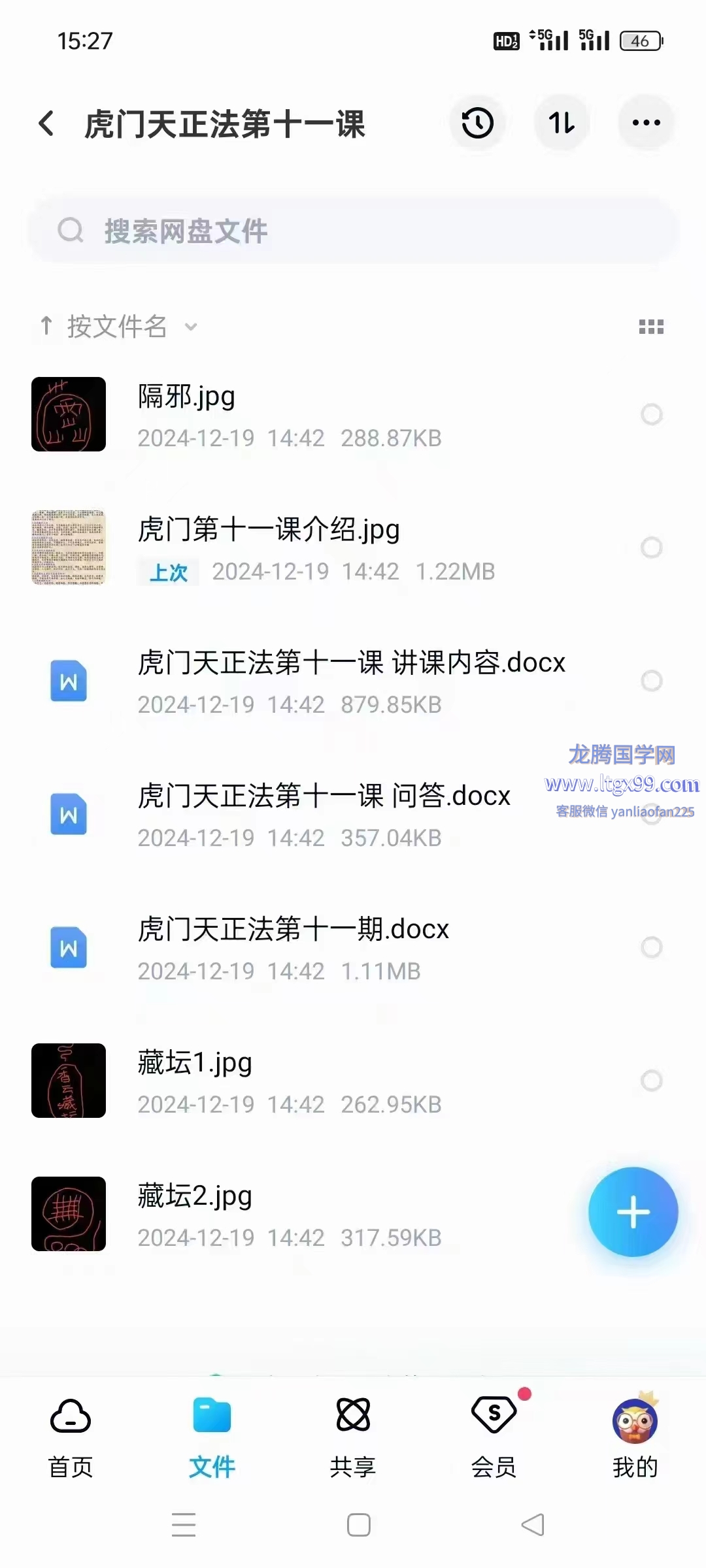Open the recent history clock icon
Screen dimensions: 706x1568
(x=478, y=123)
